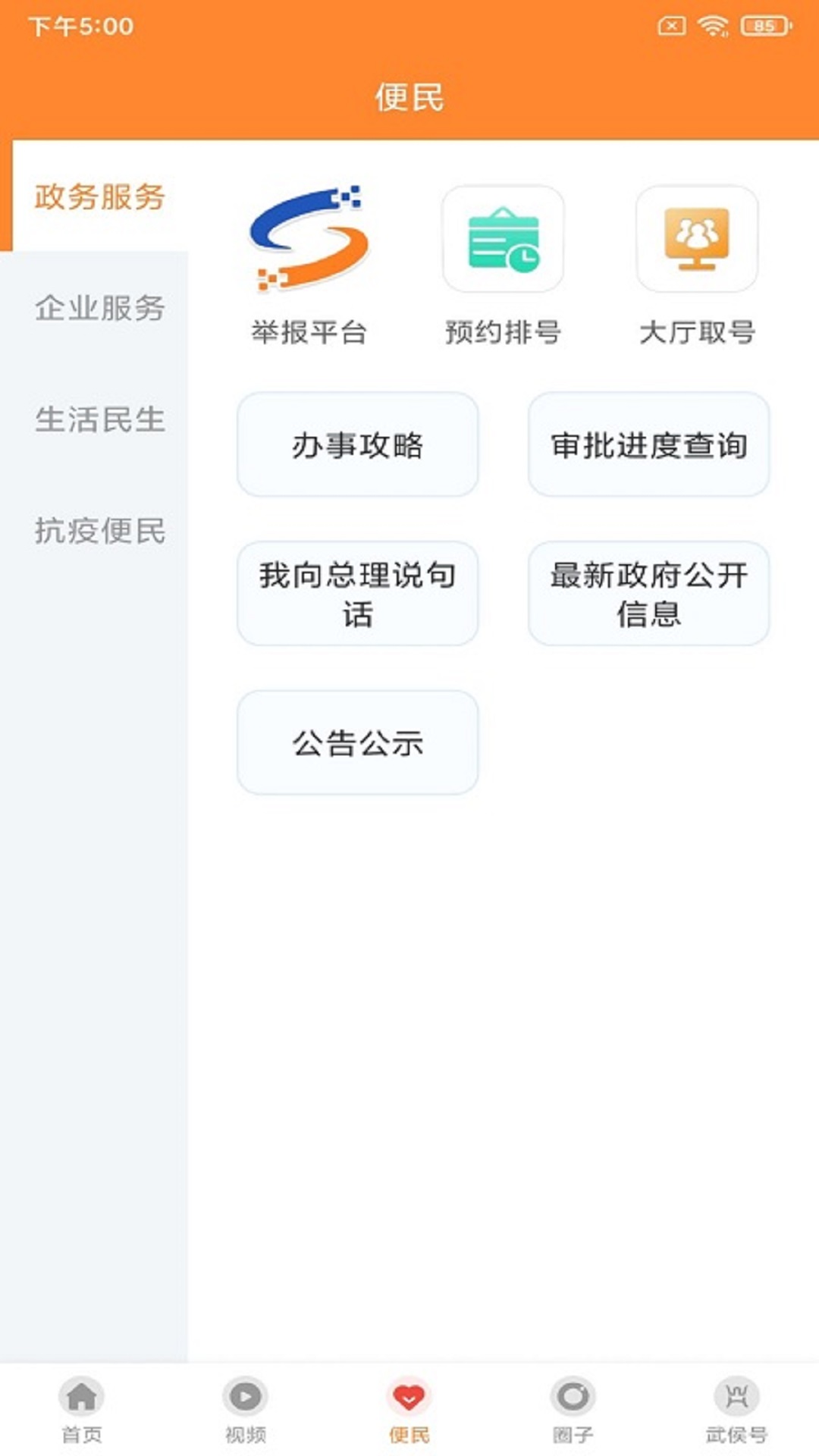Switch to the 生活民生 category tab
819x1456 pixels.
click(99, 421)
